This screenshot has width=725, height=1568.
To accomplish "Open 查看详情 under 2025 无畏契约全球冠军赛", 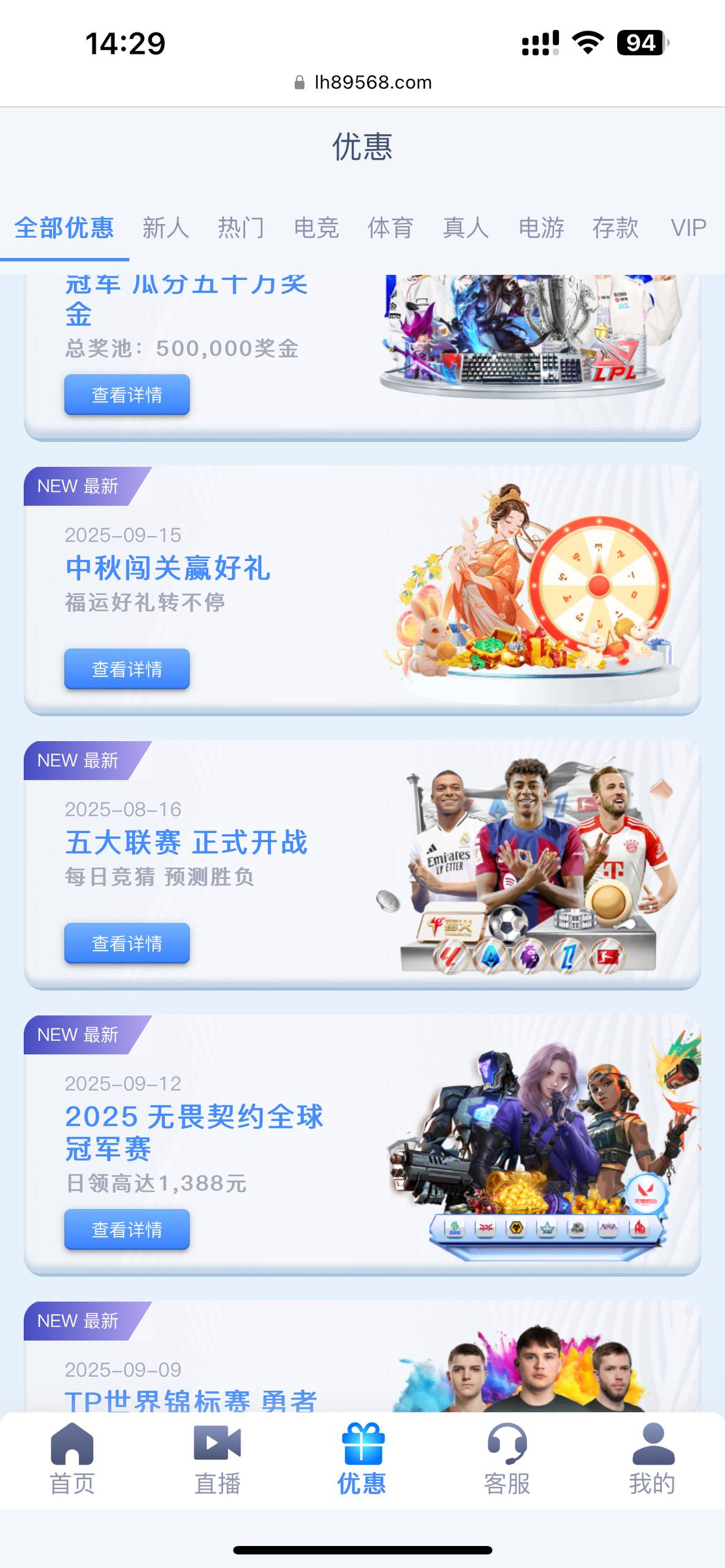I will pos(127,1230).
